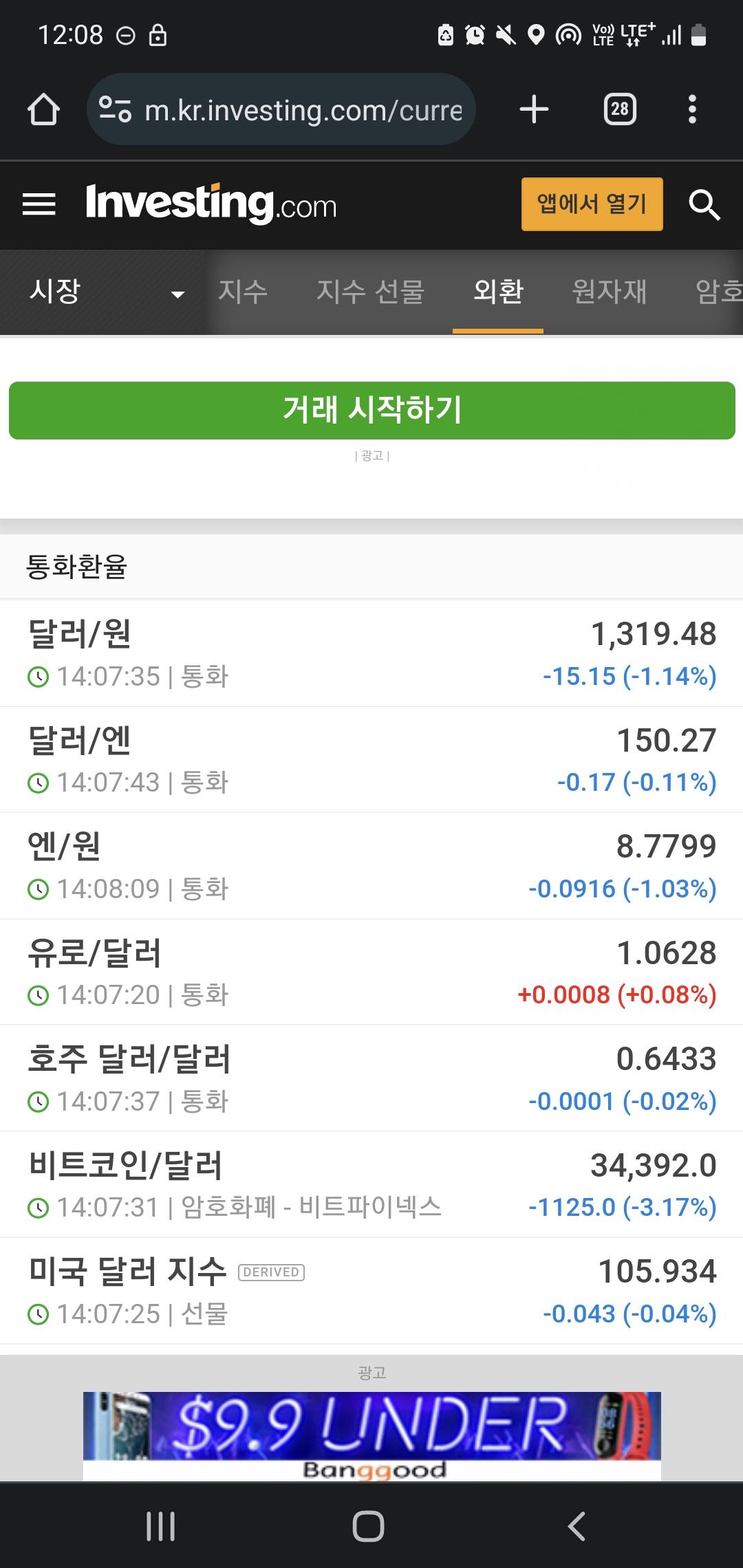Open the hamburger navigation menu

[x=39, y=204]
